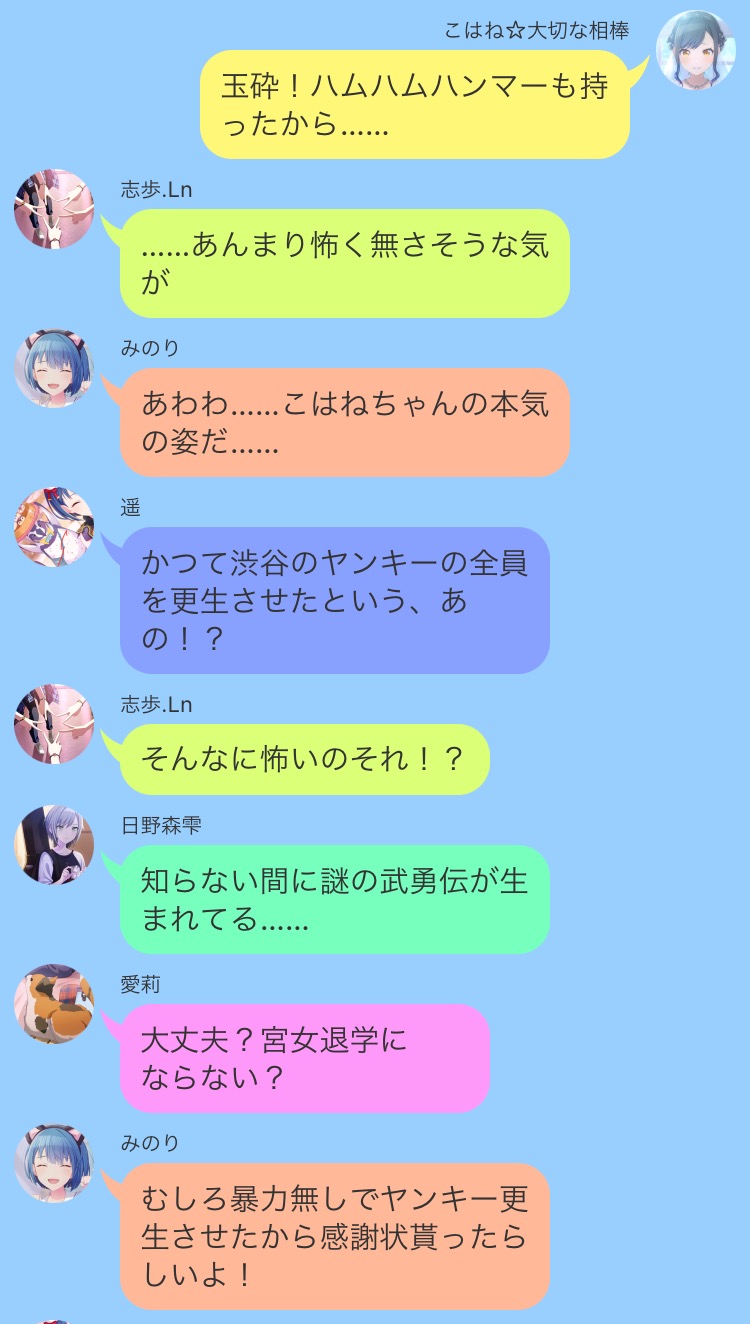Tap 志歩.Ln's avatar beside あんまり怖く無さそうな気が
This screenshot has width=750, height=1324.
(54, 209)
